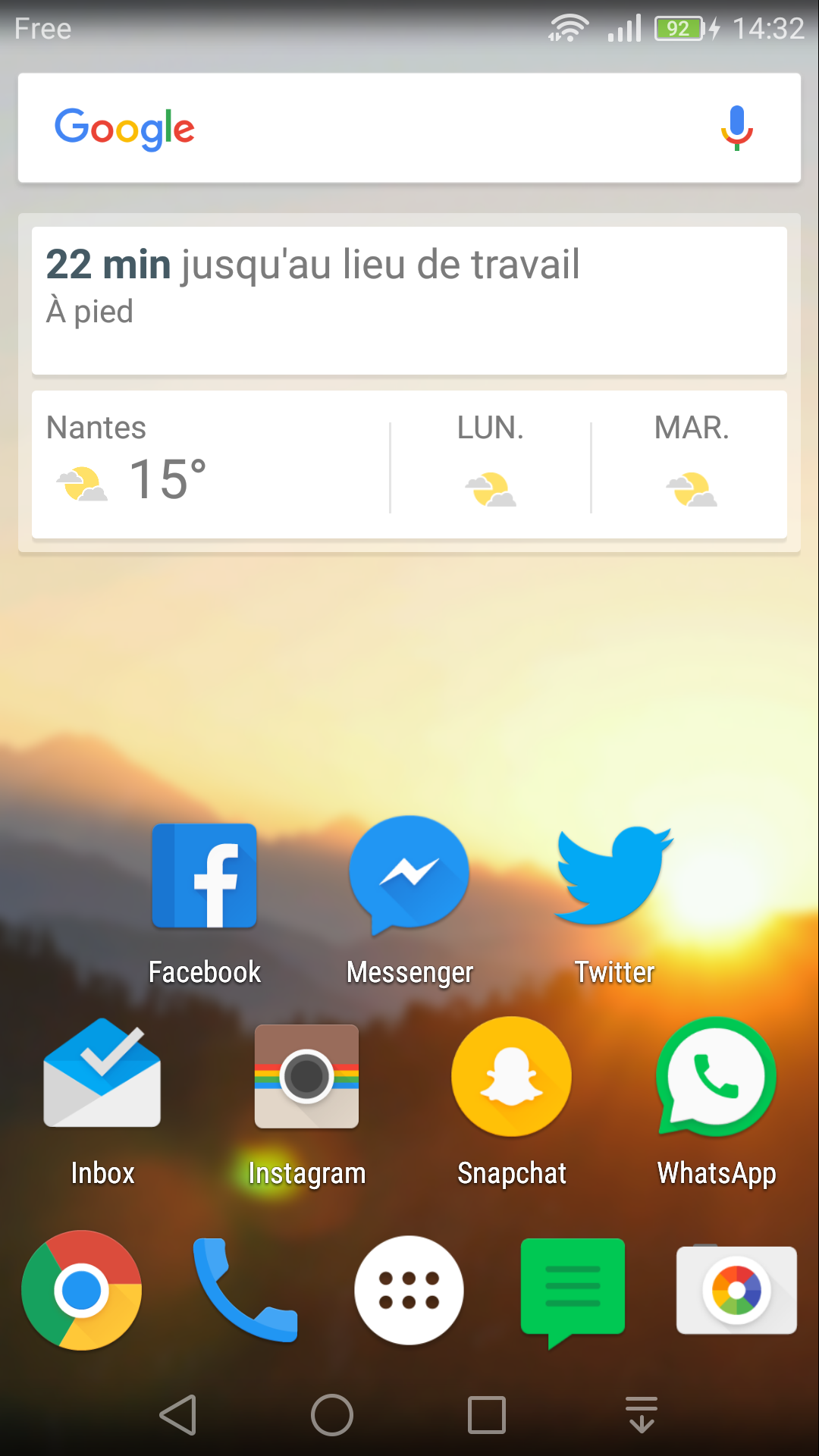Open the 22 min commute card
This screenshot has width=819, height=1456.
coord(409,300)
